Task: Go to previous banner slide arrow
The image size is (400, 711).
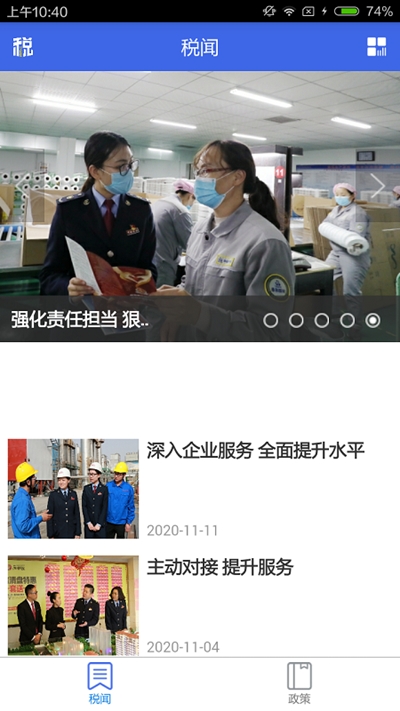Action: (x=21, y=186)
